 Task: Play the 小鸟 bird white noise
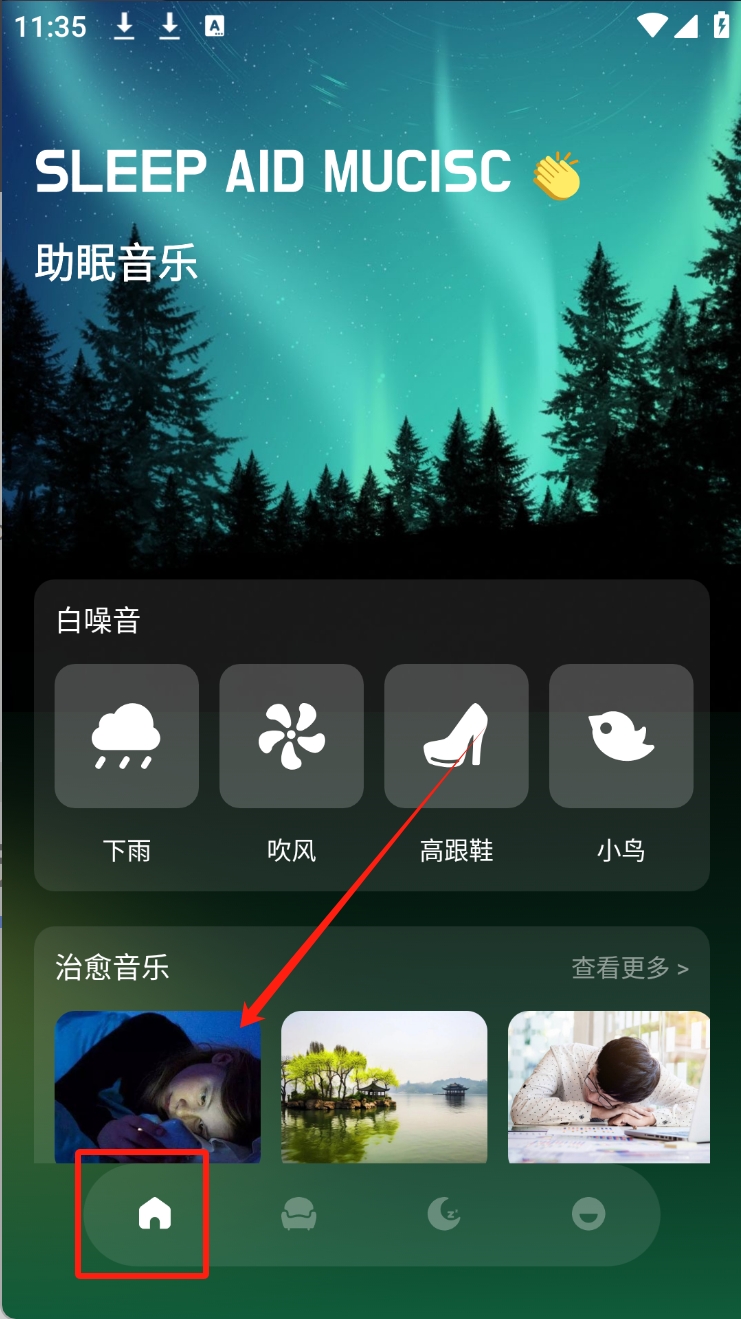tap(621, 736)
